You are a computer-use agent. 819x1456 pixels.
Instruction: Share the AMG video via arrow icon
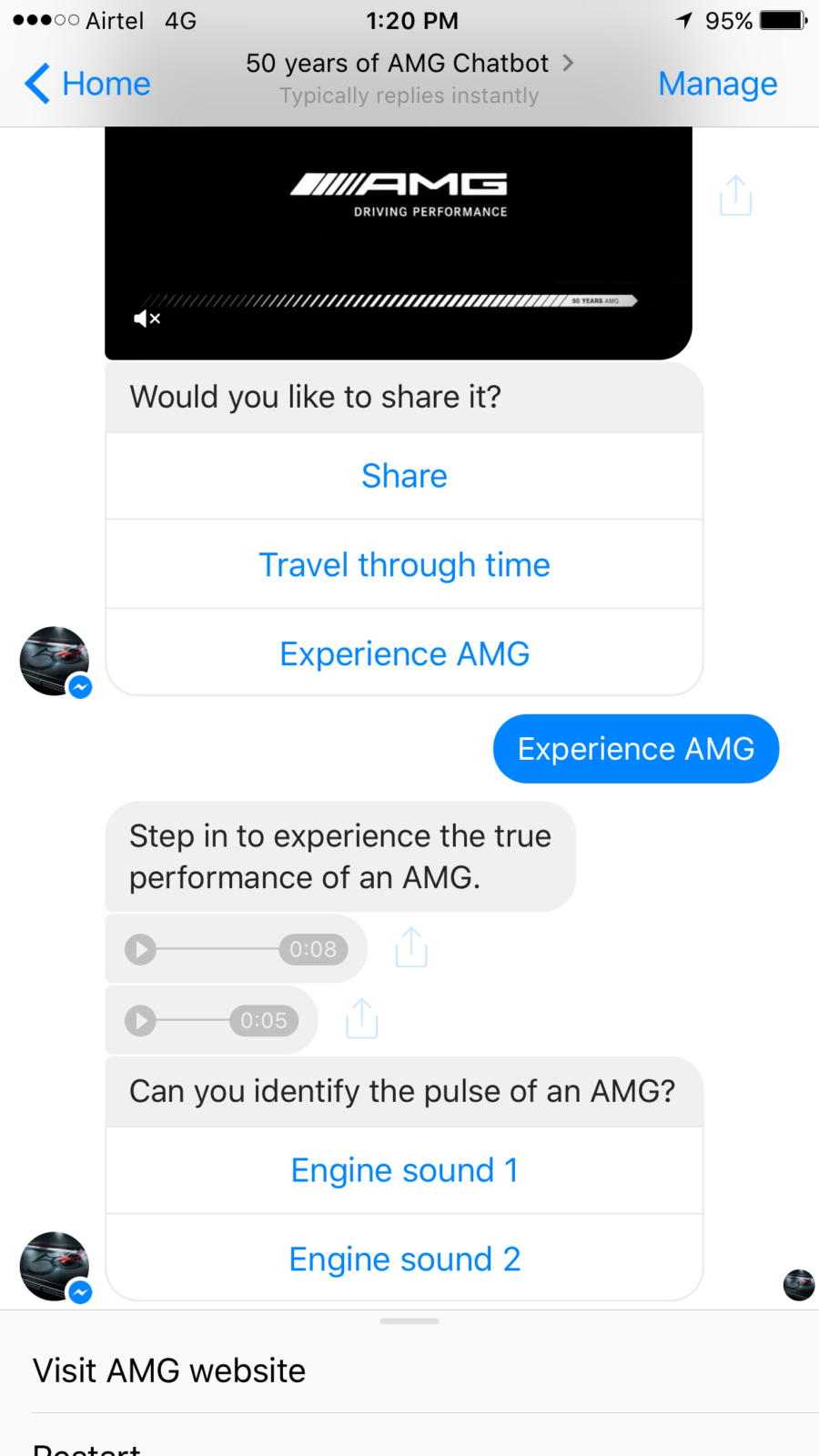pos(735,196)
